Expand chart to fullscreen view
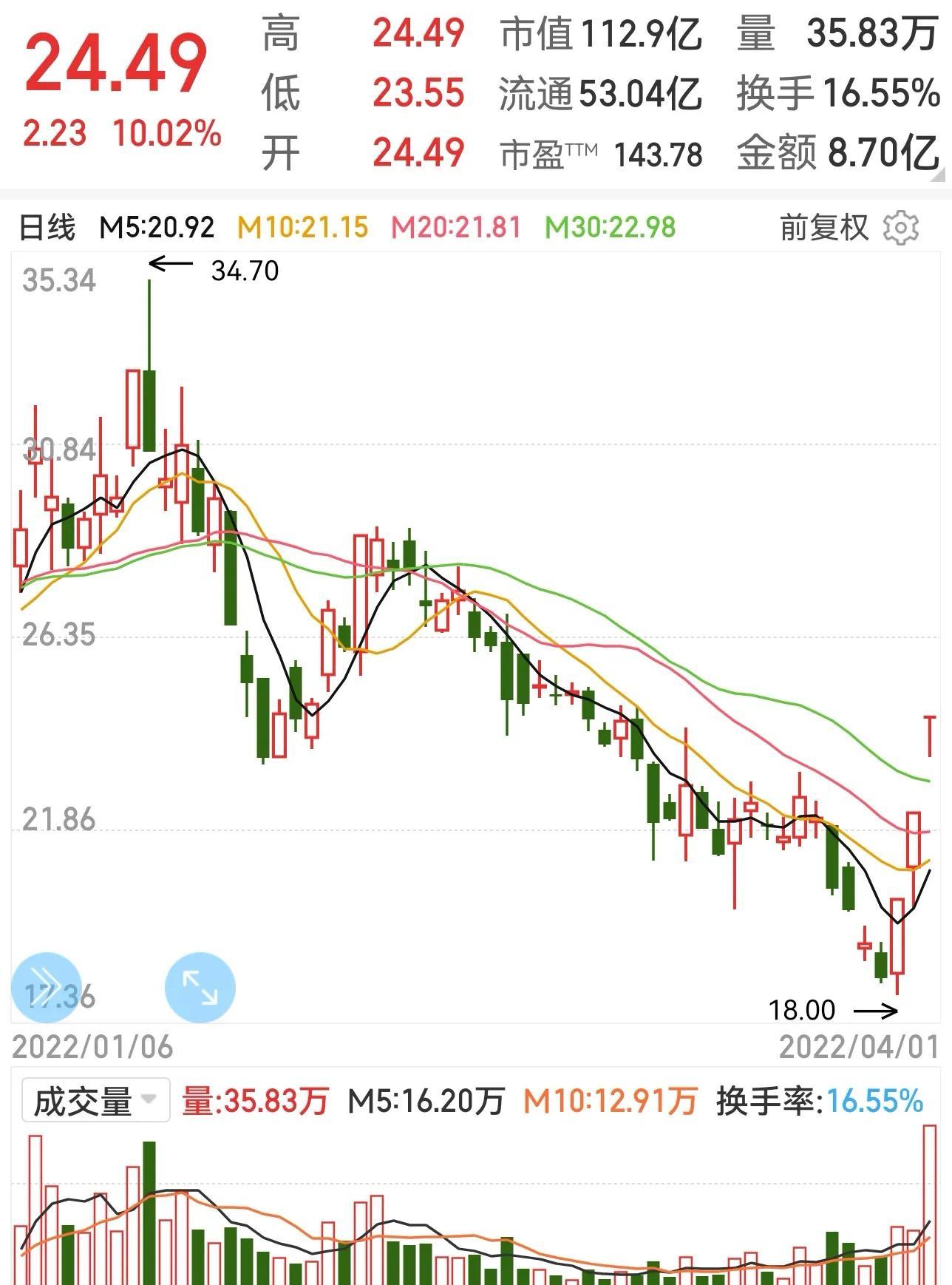Screen dimensions: 952x1285 point(200,988)
